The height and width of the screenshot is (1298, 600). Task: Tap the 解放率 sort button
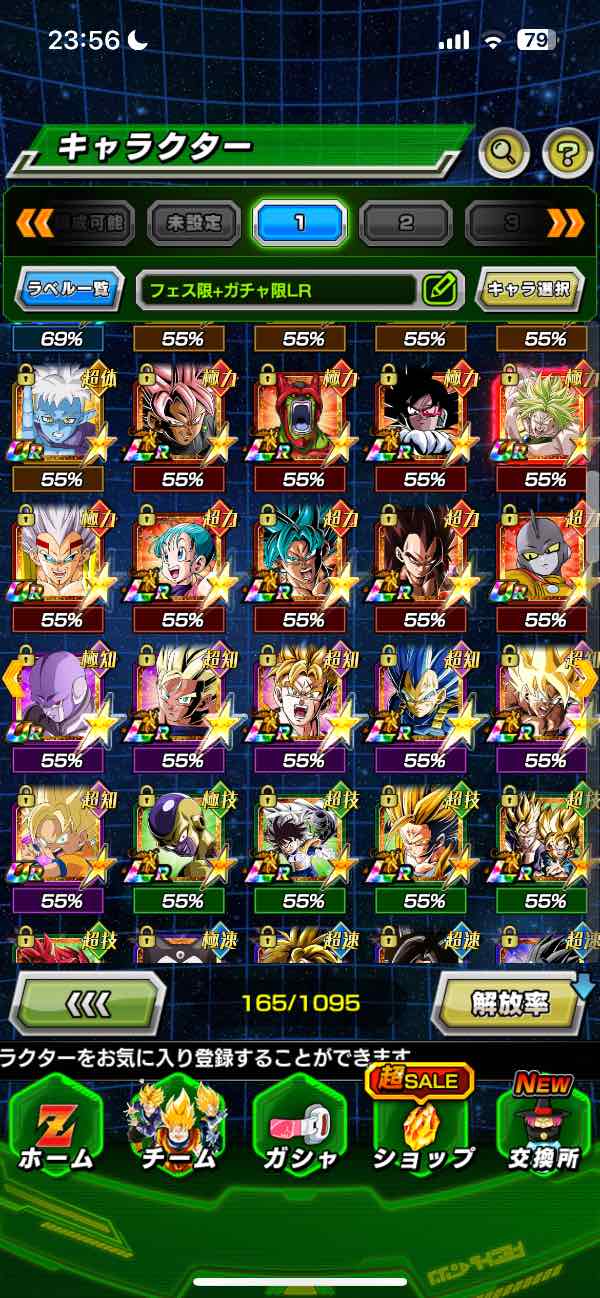point(511,1003)
